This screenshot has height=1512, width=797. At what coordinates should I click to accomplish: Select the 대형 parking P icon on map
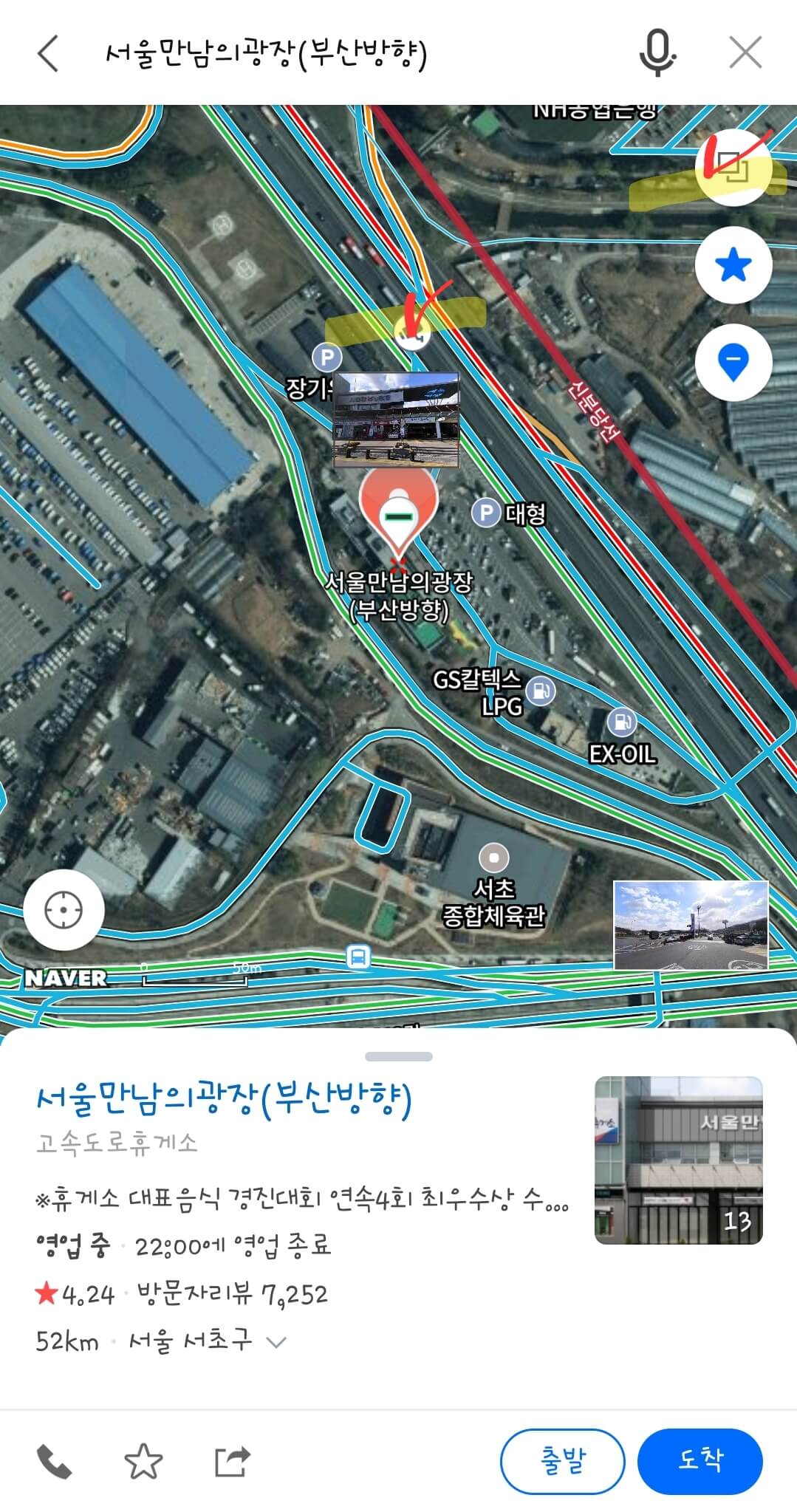(485, 513)
